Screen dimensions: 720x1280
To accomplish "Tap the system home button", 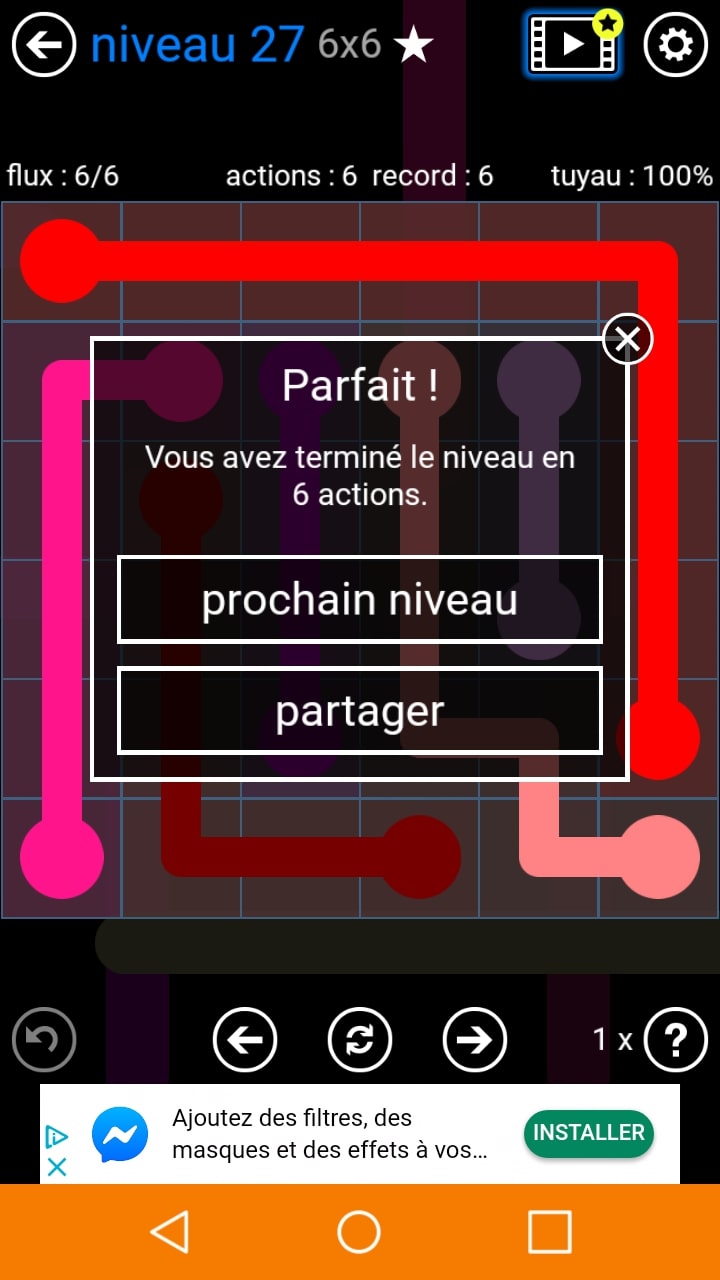I will click(359, 1232).
